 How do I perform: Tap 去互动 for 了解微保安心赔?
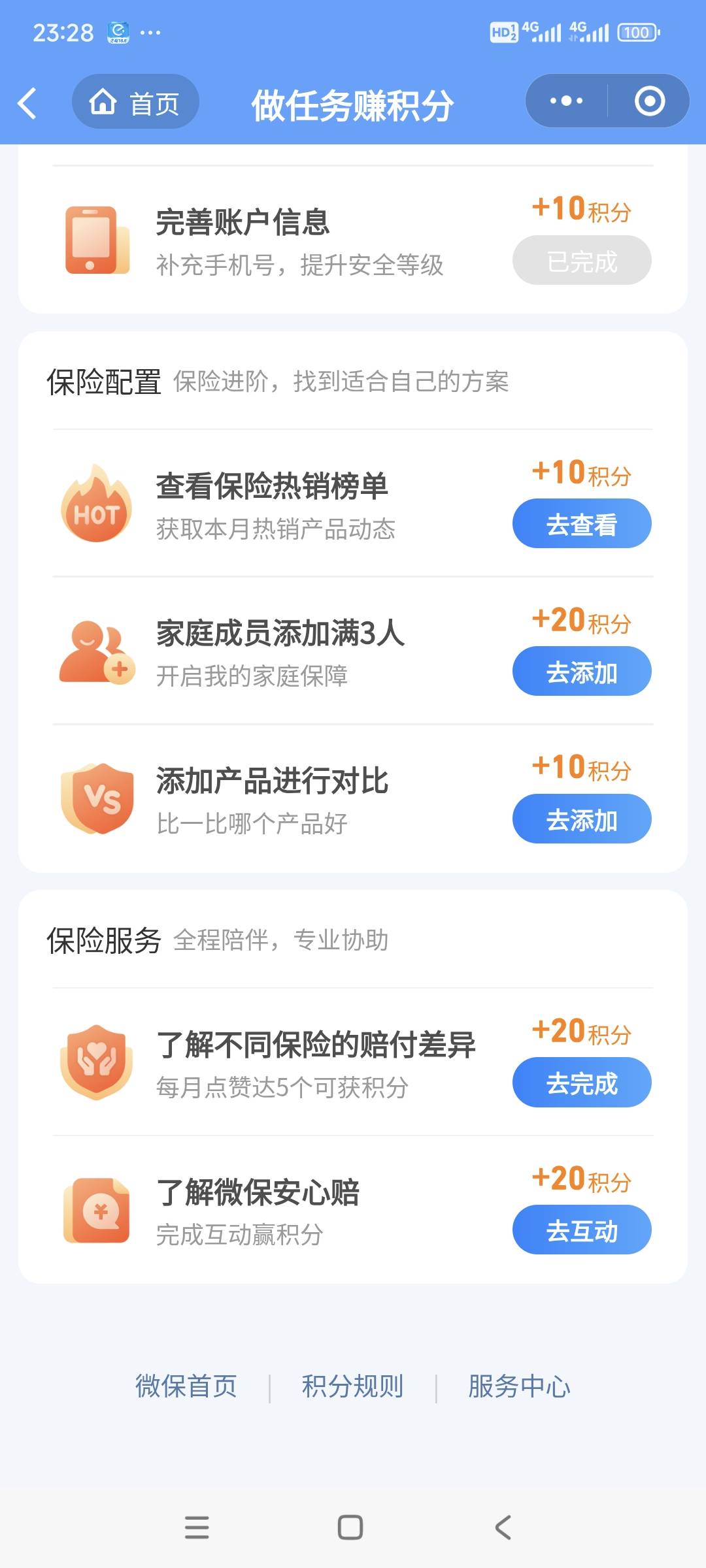[582, 1230]
